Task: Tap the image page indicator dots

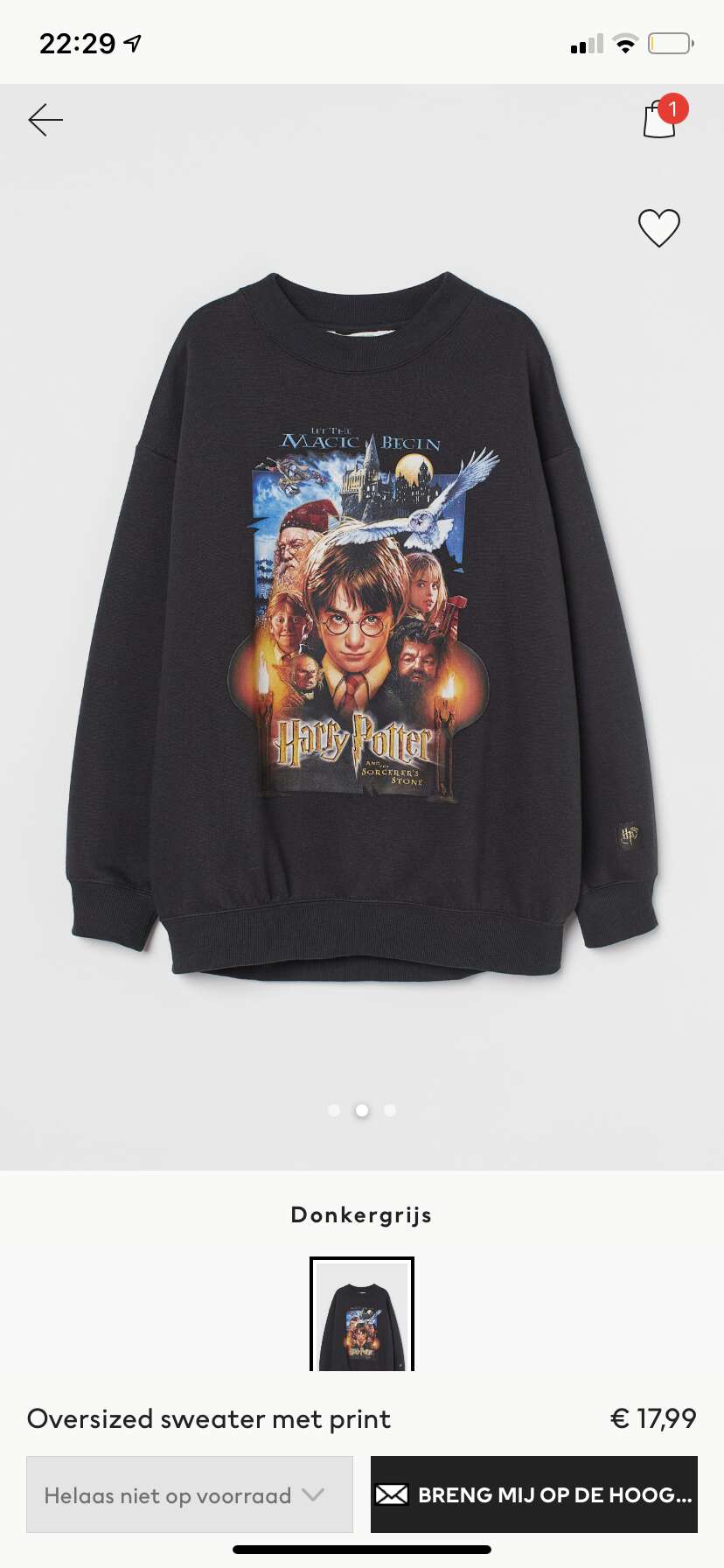Action: click(362, 1110)
